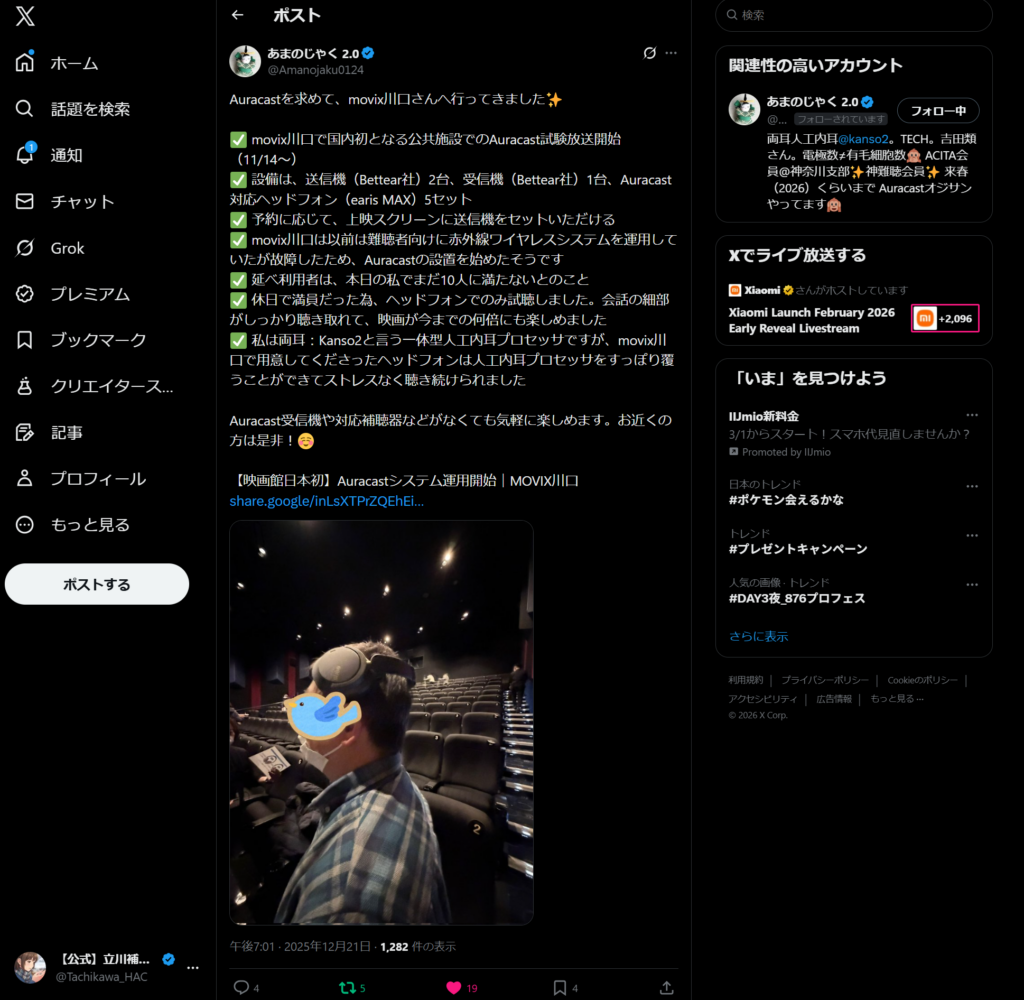This screenshot has width=1024, height=1000.
Task: Compose with the ポストする button
Action: pyautogui.click(x=96, y=584)
